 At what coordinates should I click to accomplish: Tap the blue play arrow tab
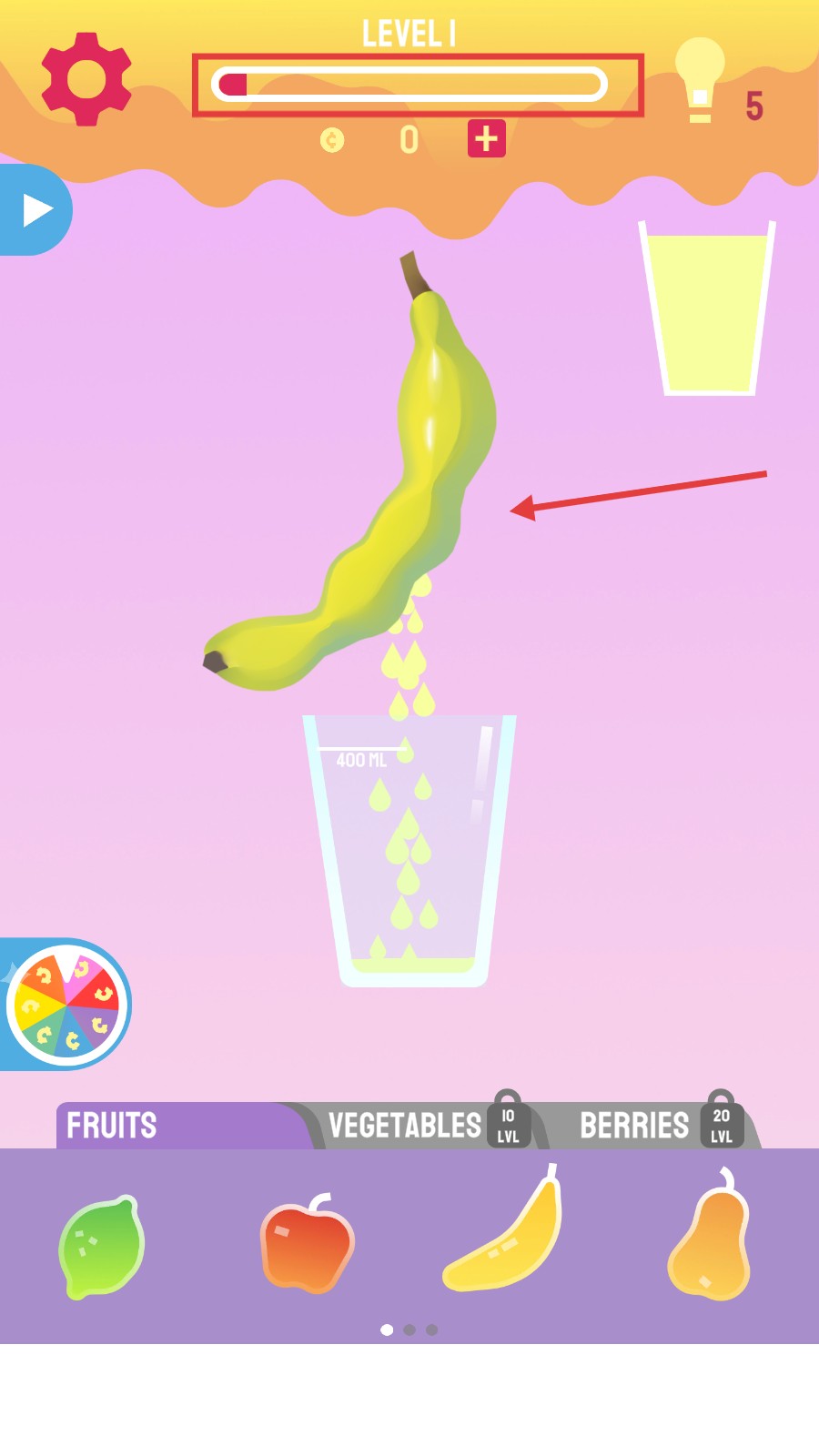[x=35, y=209]
